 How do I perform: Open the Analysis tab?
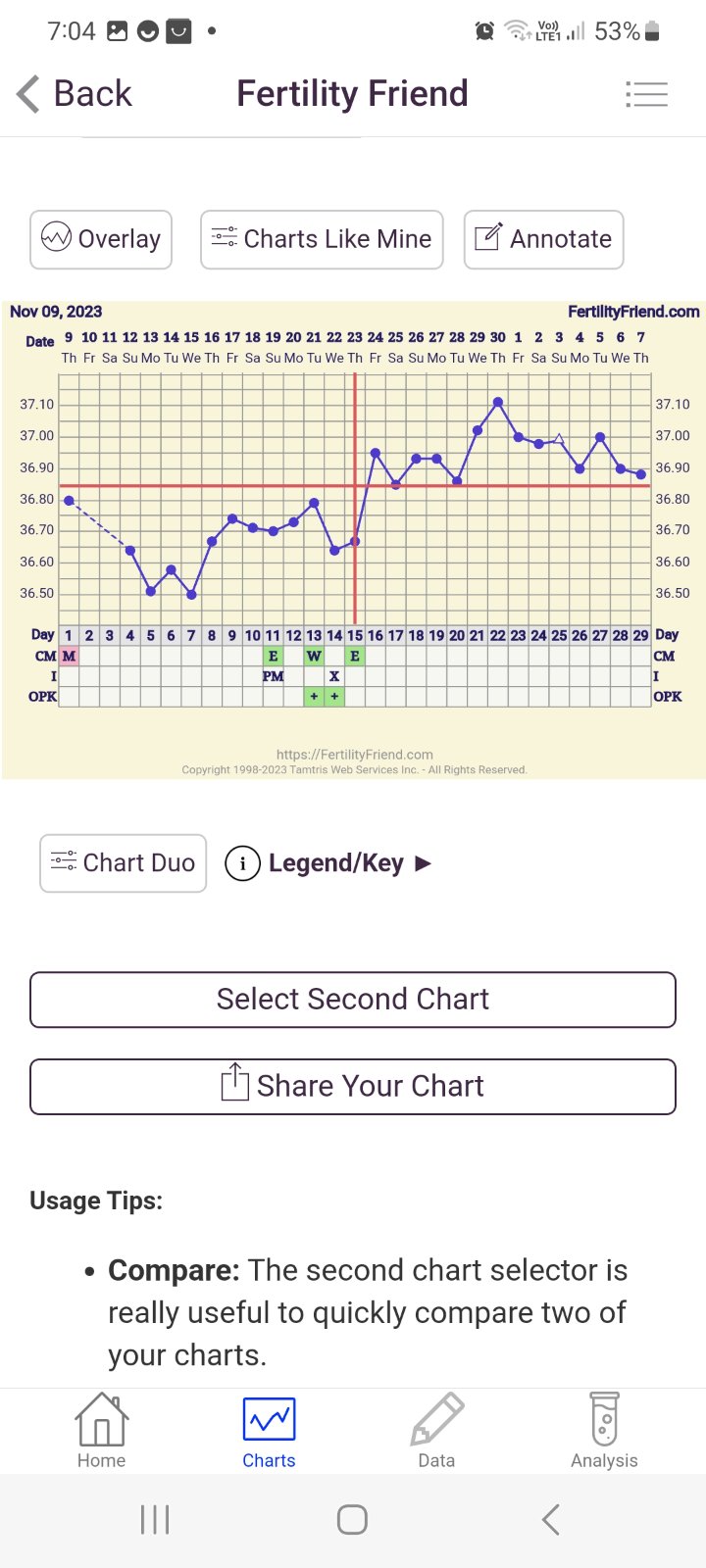[604, 1431]
